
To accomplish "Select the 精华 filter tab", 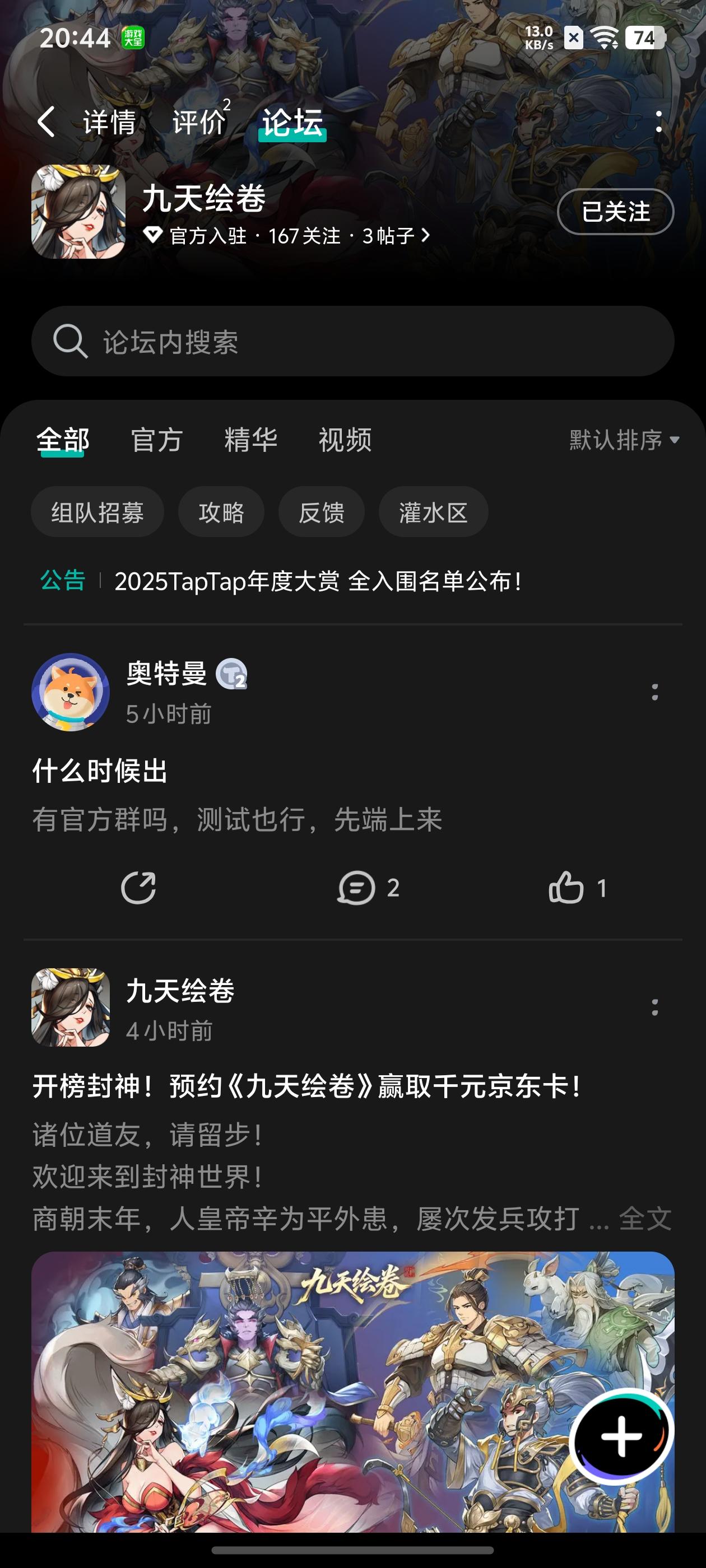I will tap(251, 440).
